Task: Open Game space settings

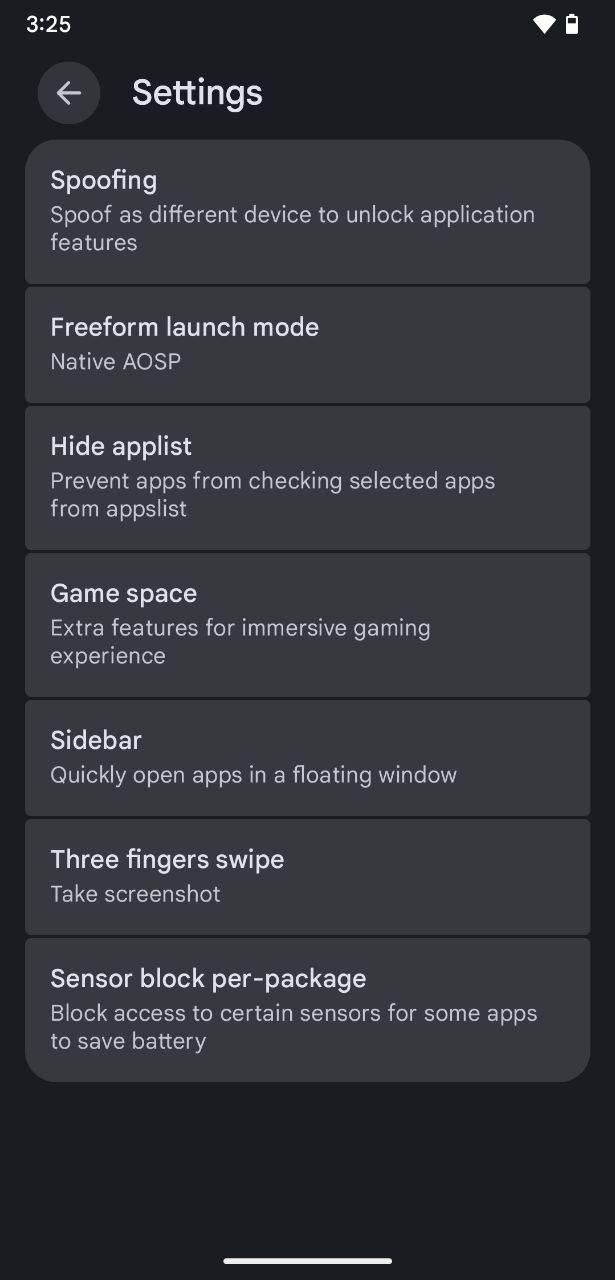Action: click(307, 625)
